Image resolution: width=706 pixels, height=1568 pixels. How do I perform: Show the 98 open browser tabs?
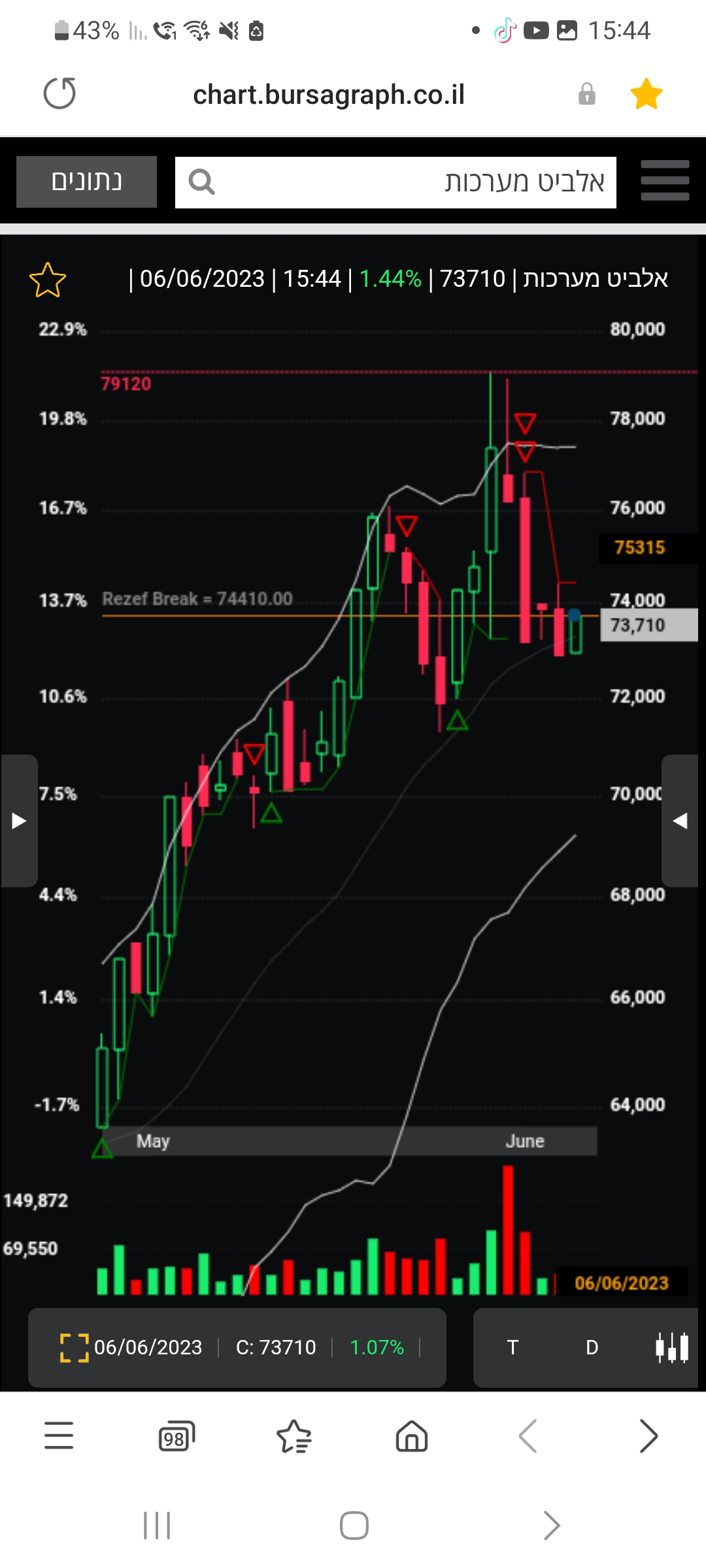(x=176, y=1436)
